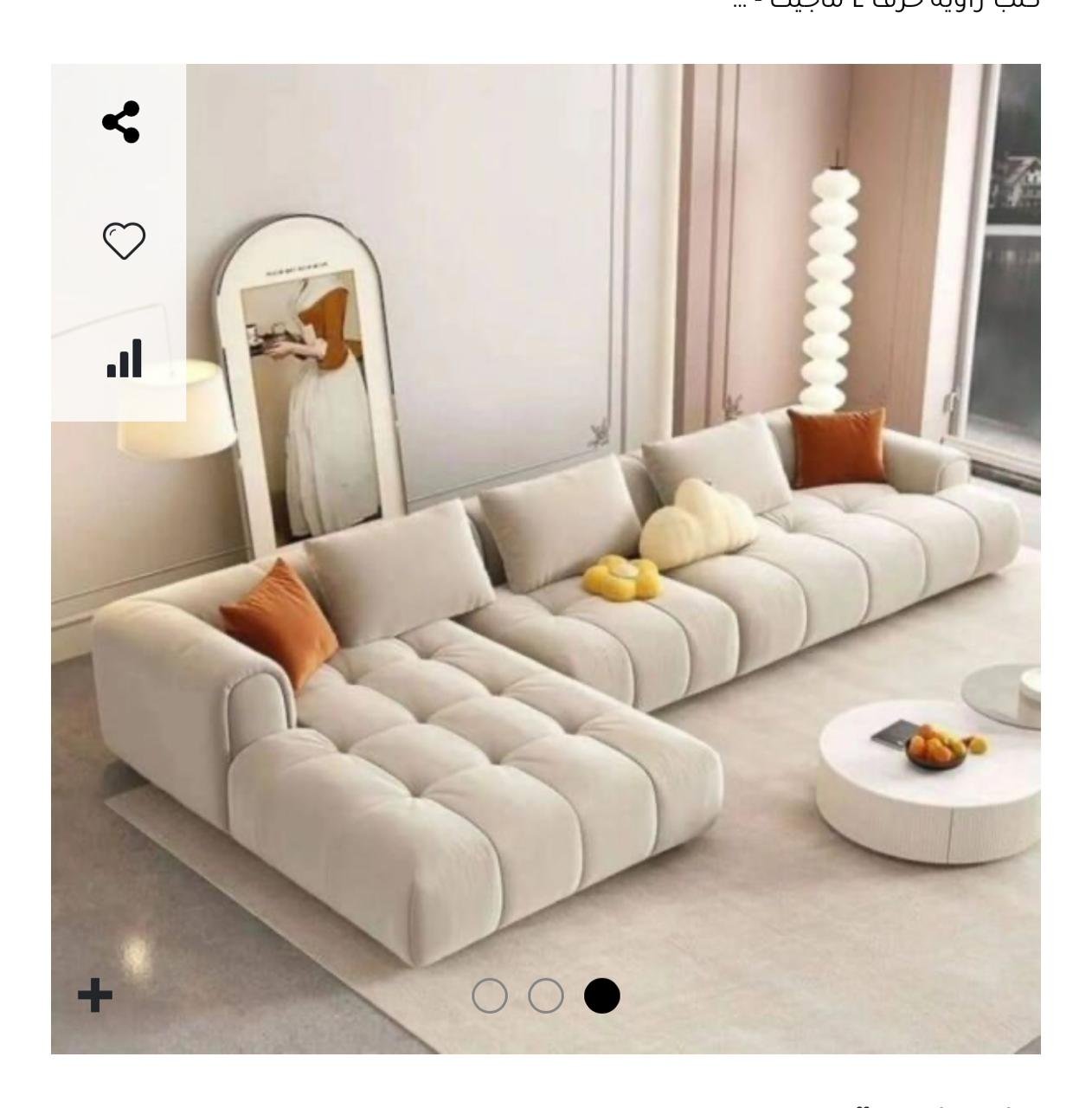1092x1108 pixels.
Task: Go to the first image indicator dot
Action: tap(490, 995)
